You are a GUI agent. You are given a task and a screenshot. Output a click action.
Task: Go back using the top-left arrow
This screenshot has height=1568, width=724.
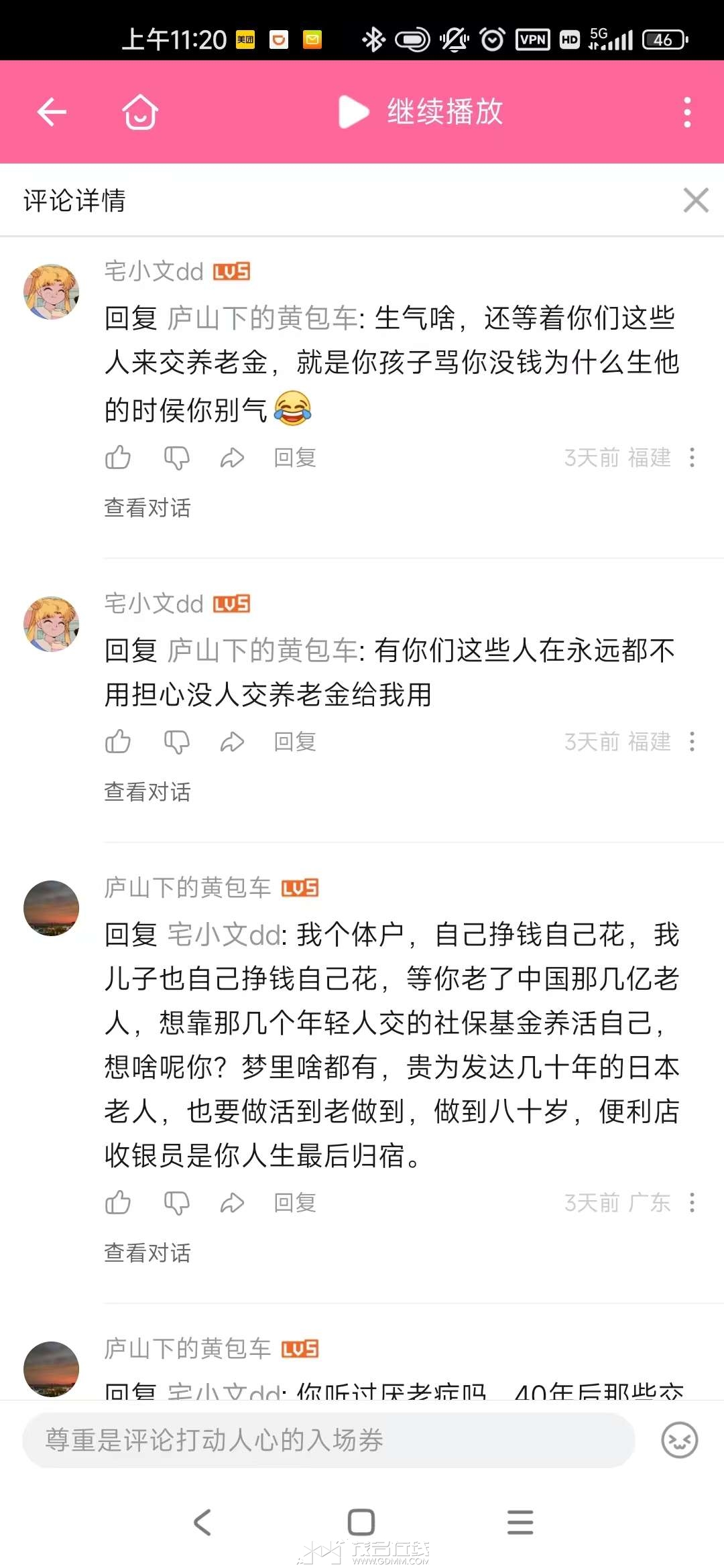pyautogui.click(x=52, y=111)
